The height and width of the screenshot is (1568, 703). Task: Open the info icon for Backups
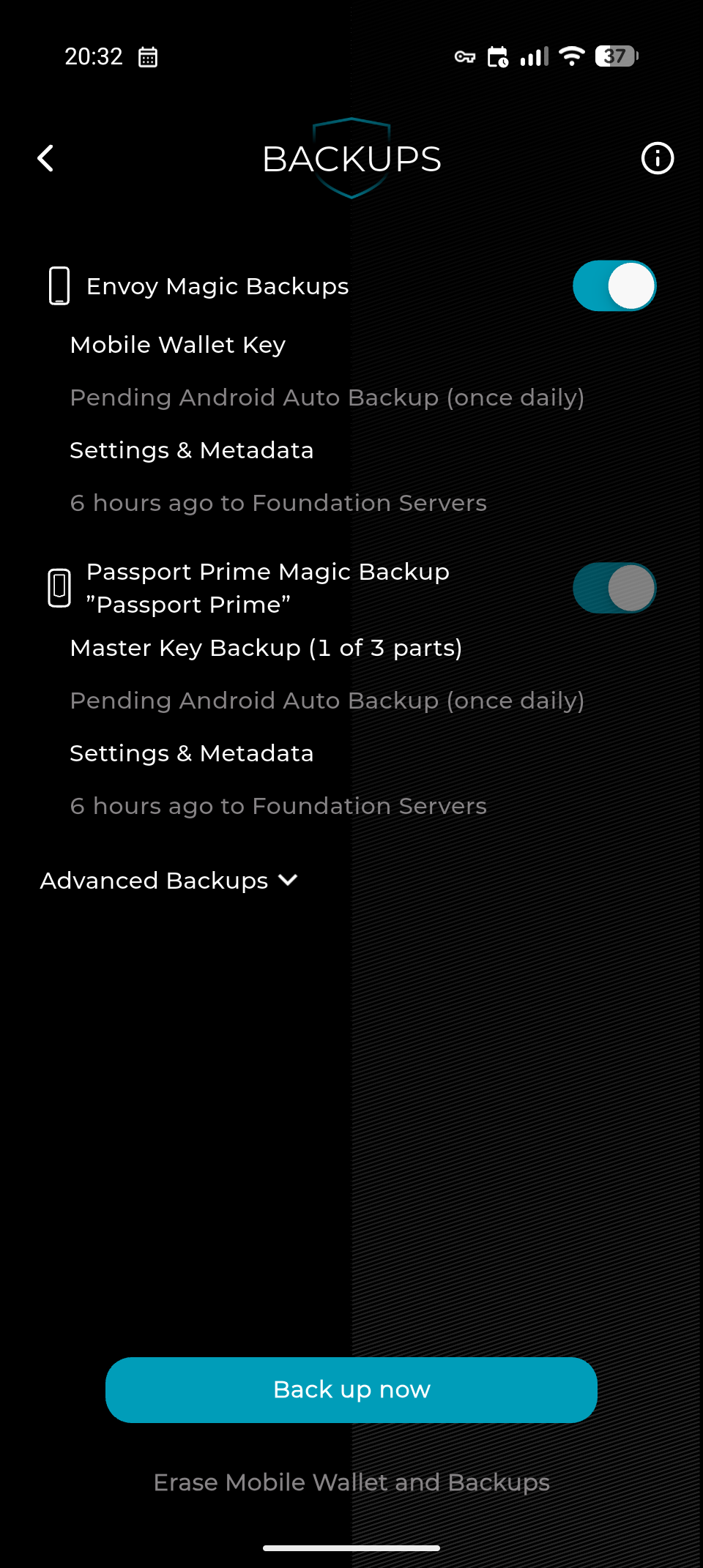(657, 158)
